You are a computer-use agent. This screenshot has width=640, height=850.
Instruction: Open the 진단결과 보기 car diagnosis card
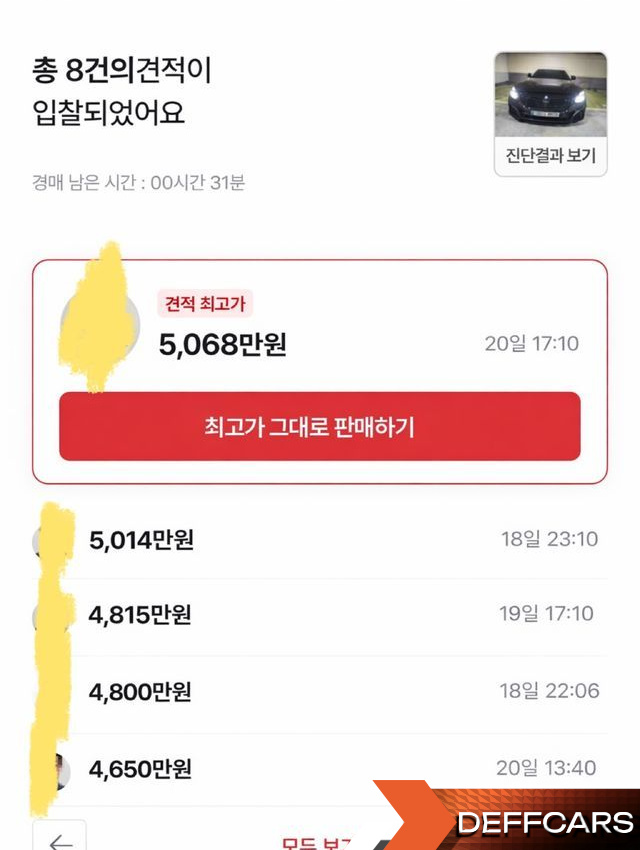click(x=550, y=114)
